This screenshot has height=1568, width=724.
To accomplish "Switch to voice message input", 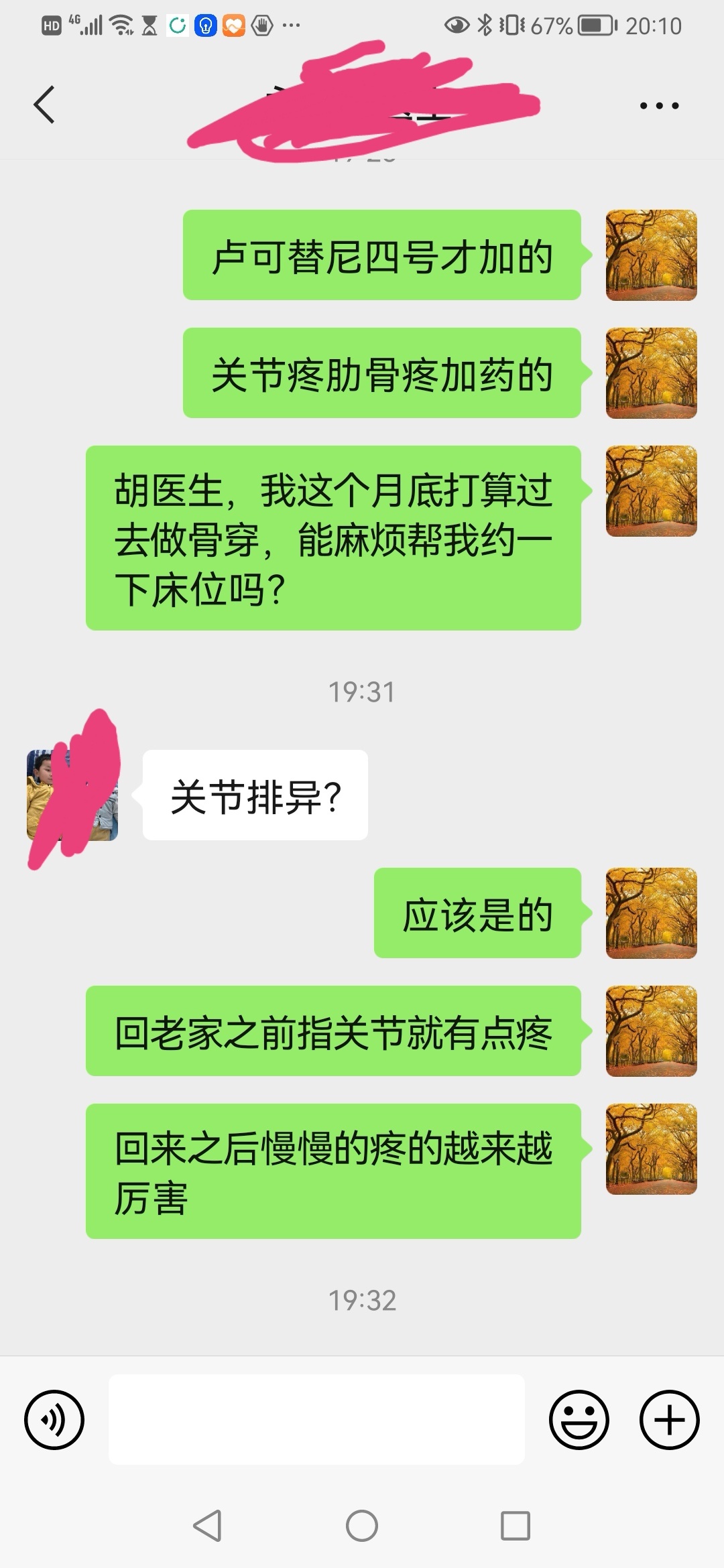I will click(54, 1419).
